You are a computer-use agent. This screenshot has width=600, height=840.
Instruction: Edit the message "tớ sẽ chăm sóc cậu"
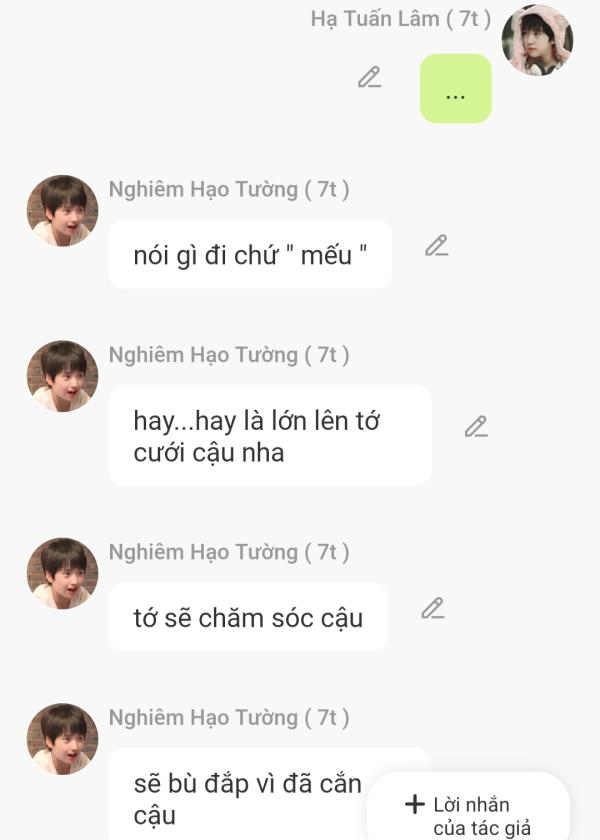[x=432, y=608]
